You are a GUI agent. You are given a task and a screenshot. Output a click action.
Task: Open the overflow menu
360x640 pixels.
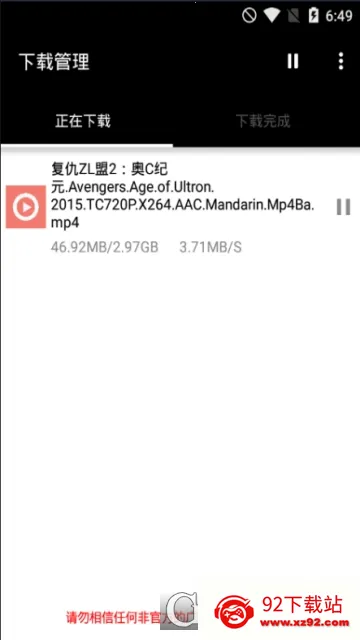pos(341,62)
